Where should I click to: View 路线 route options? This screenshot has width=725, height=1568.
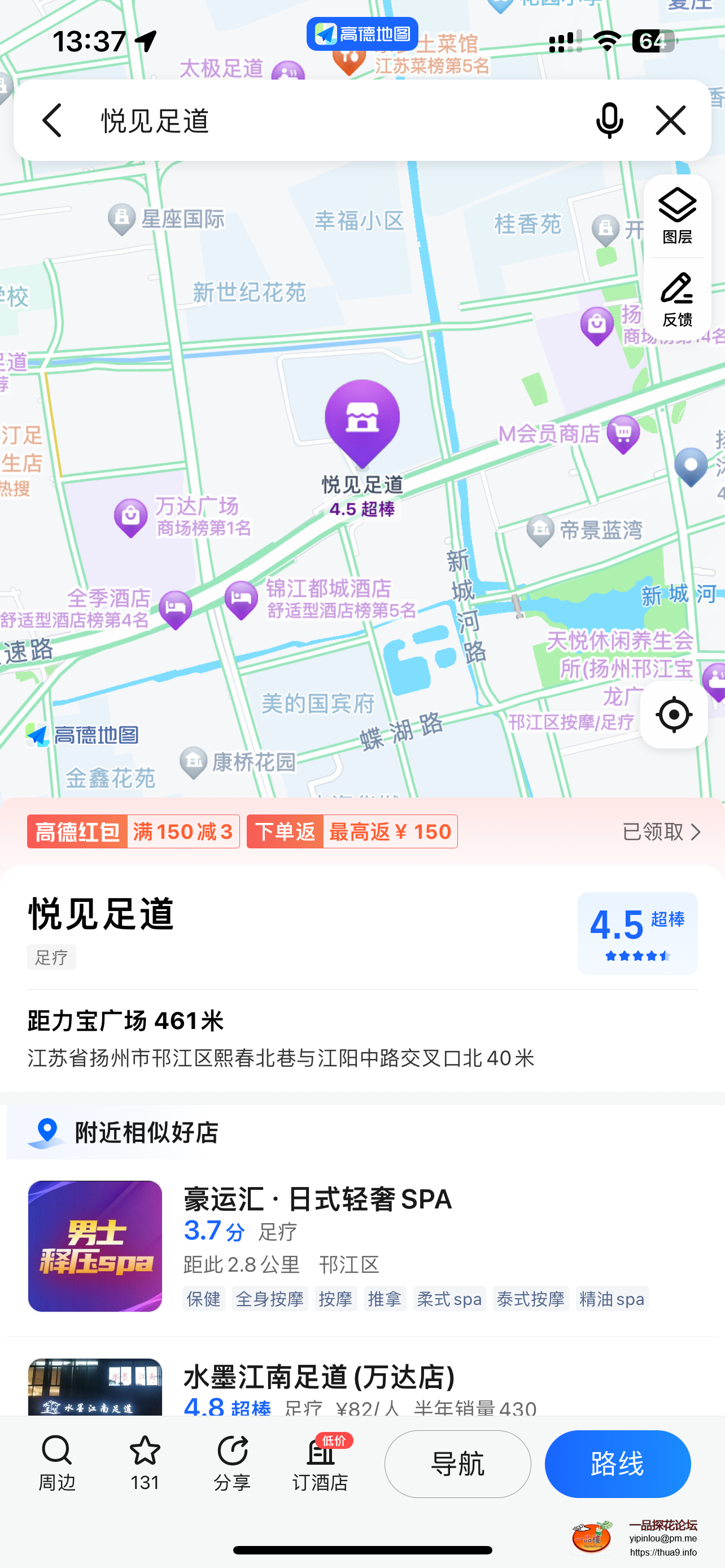point(617,1464)
